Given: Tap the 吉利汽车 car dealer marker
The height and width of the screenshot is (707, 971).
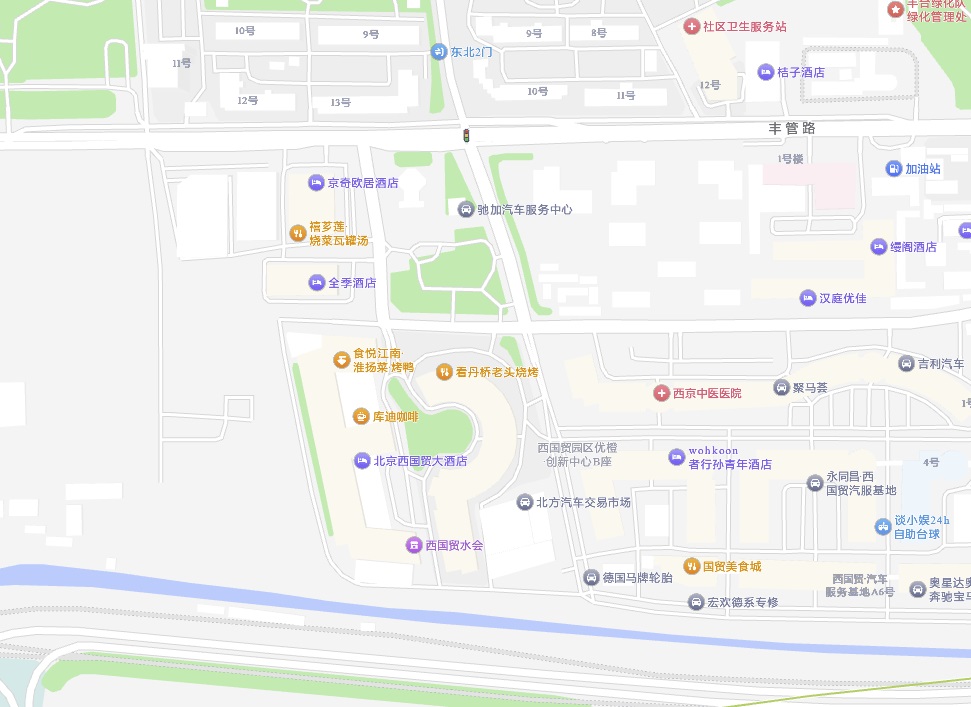Looking at the screenshot, I should tap(907, 364).
